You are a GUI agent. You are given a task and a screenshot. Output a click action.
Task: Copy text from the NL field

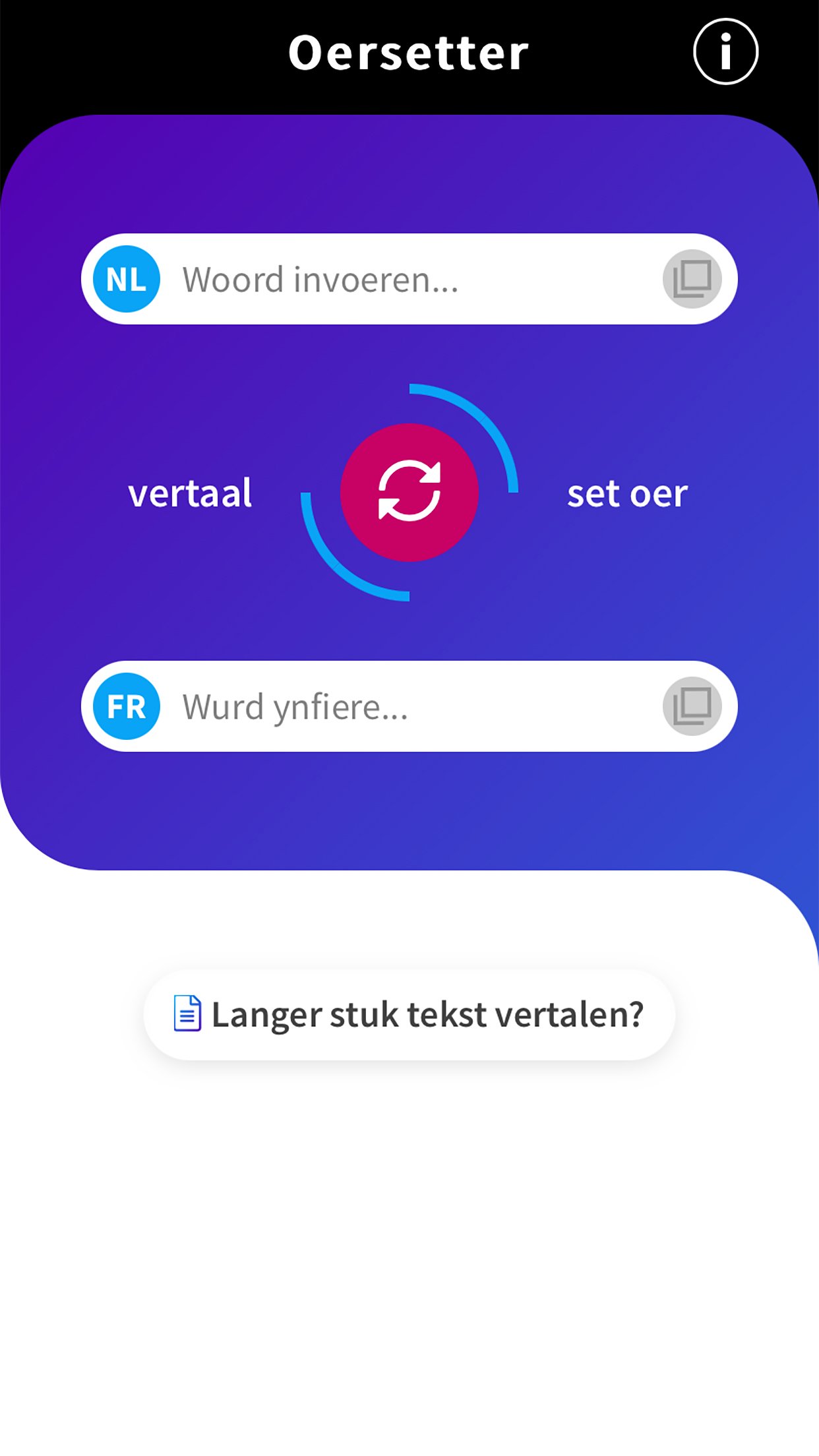[692, 279]
